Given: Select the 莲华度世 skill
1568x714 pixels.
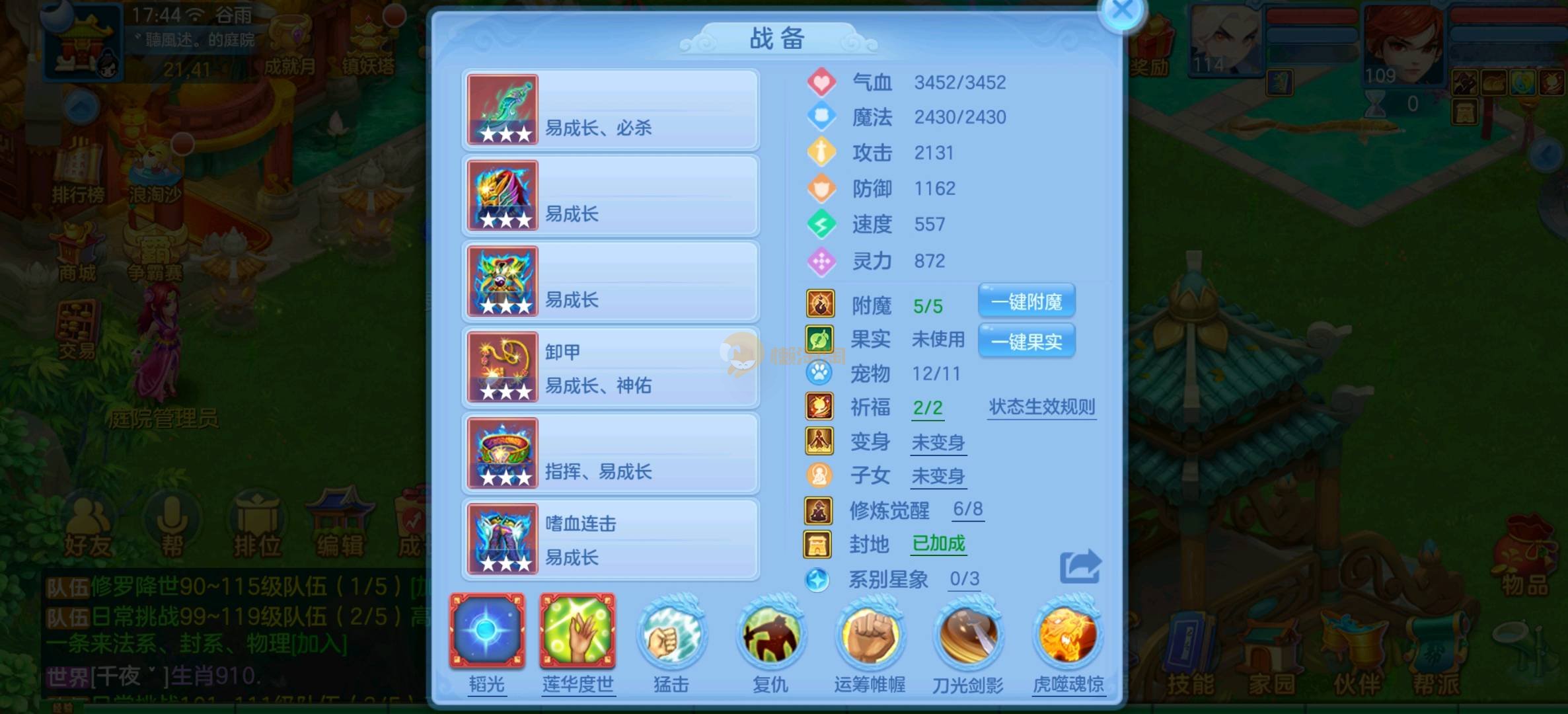Looking at the screenshot, I should click(x=578, y=631).
